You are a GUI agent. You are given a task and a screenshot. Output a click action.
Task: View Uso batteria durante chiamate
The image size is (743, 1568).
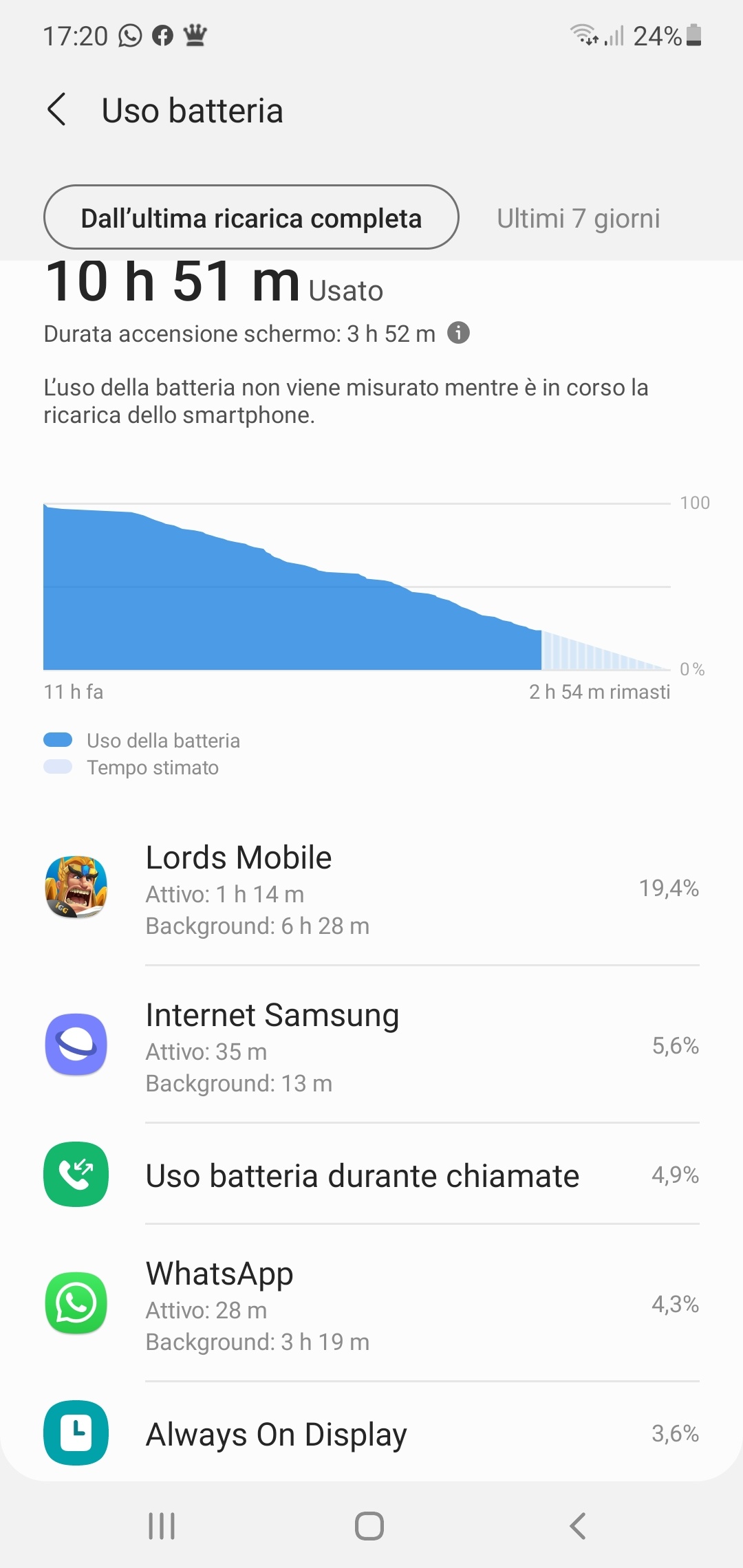pyautogui.click(x=371, y=1175)
